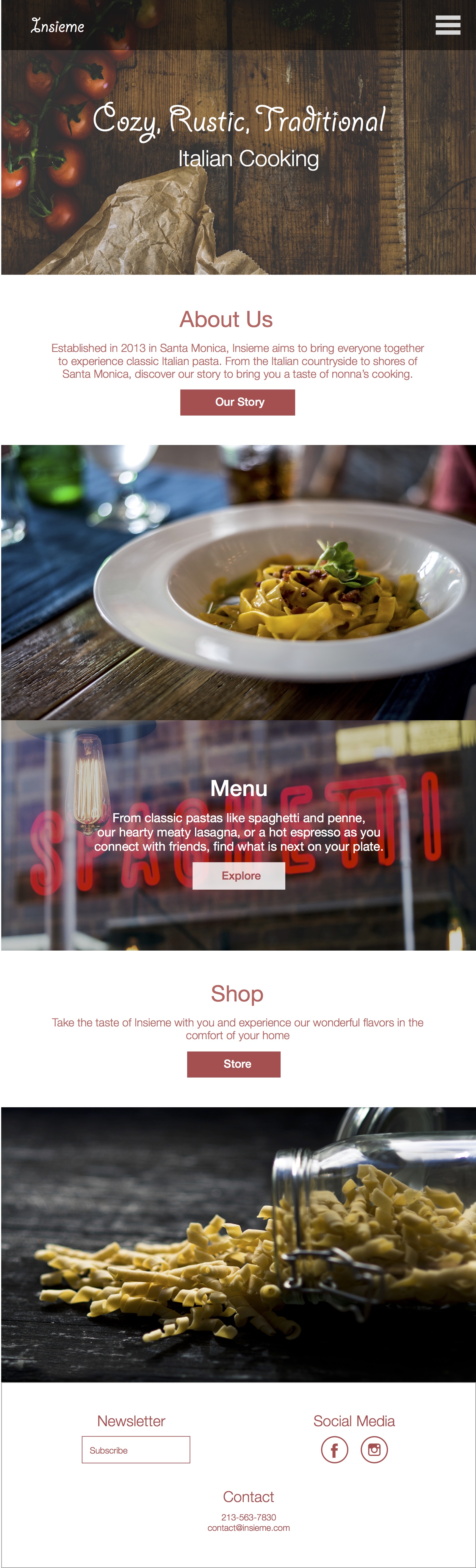The width and height of the screenshot is (476, 1568).
Task: Open the Instagram profile
Action: click(374, 1450)
